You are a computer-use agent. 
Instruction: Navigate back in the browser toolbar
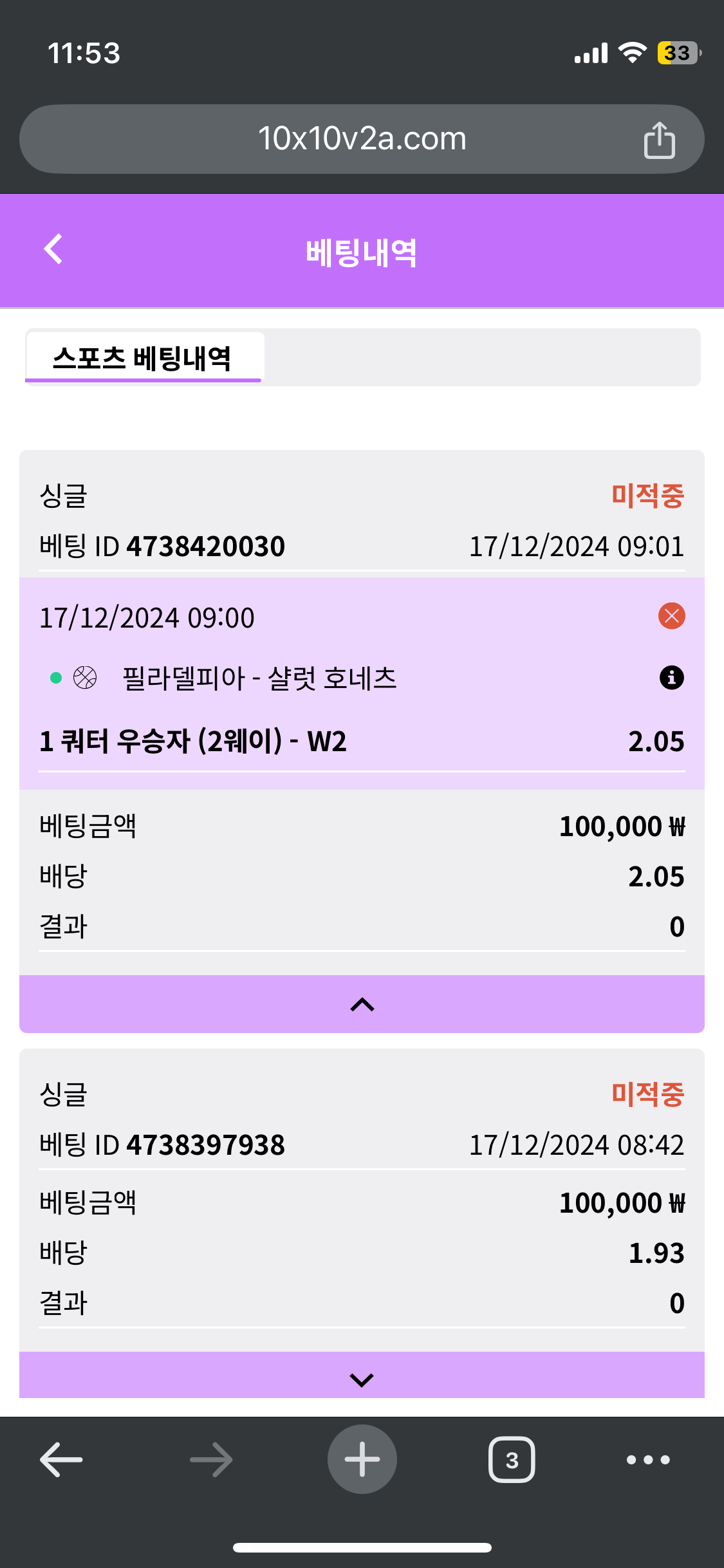click(x=62, y=1459)
